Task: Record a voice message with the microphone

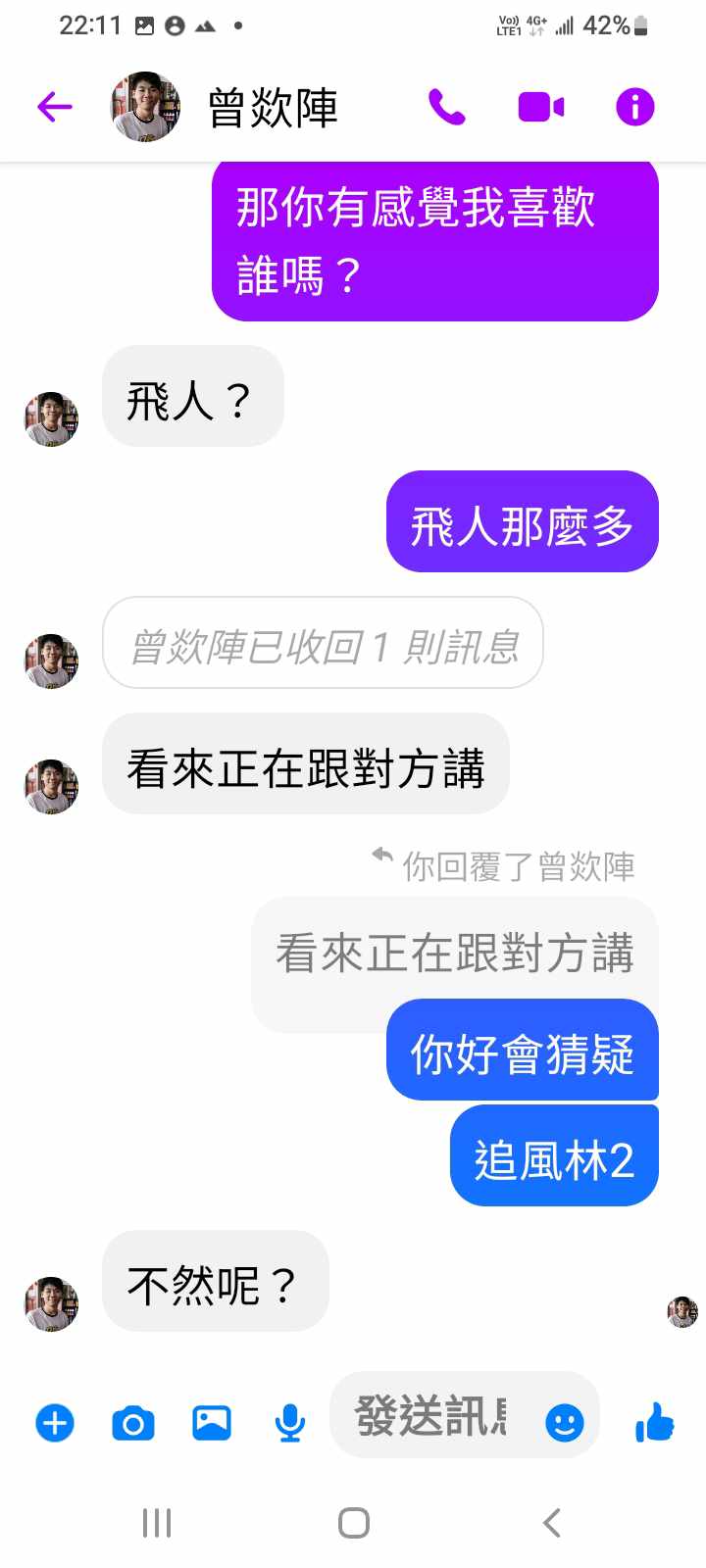Action: (x=289, y=1422)
